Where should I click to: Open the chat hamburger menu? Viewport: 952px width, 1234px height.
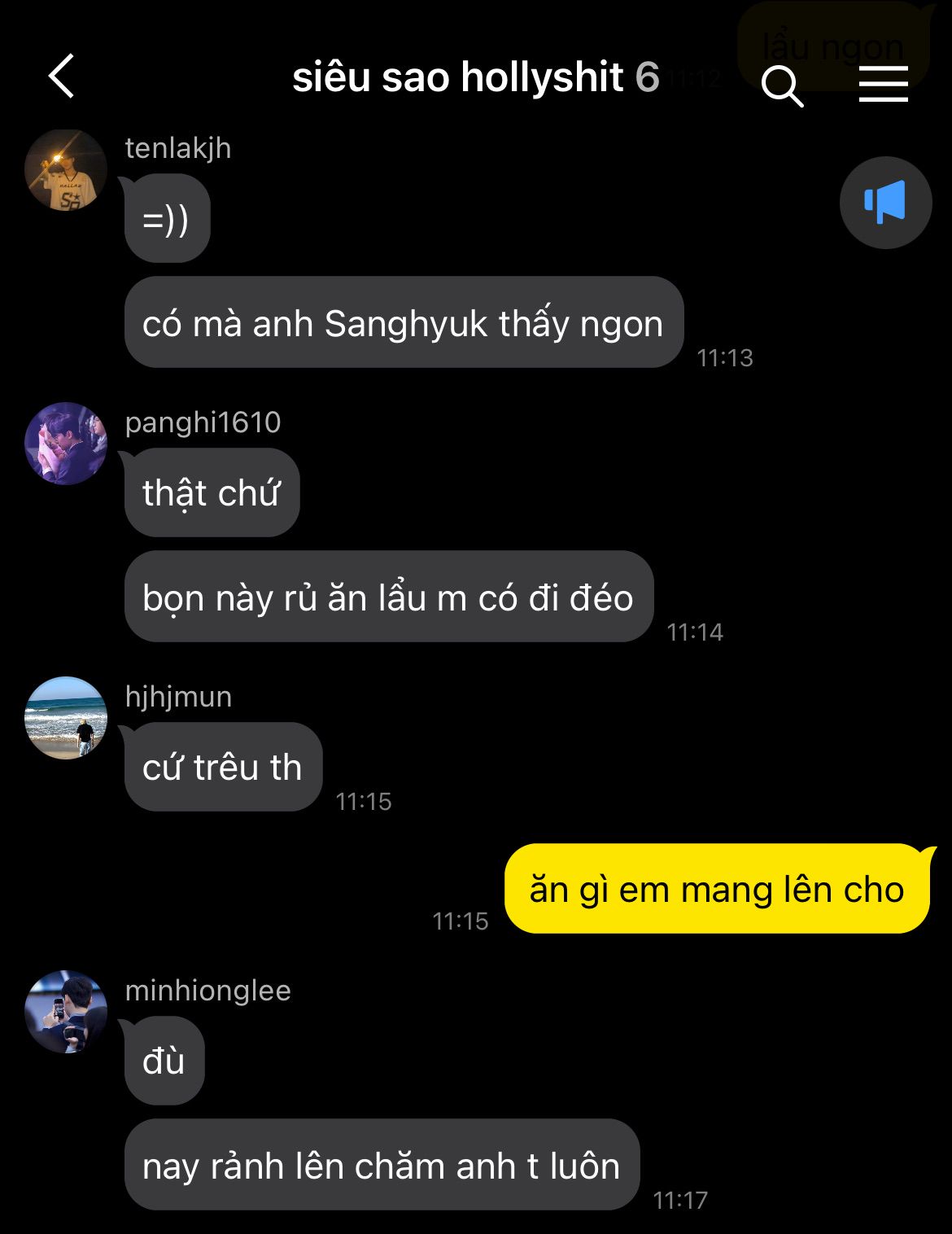click(x=883, y=85)
